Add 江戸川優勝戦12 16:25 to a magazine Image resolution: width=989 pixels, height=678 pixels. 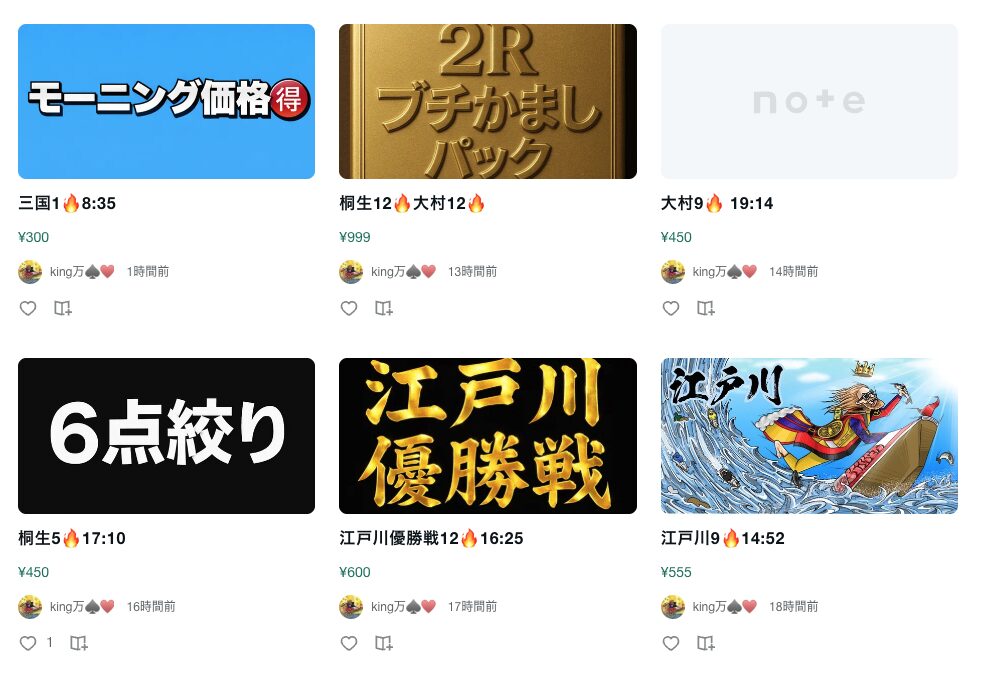[384, 643]
